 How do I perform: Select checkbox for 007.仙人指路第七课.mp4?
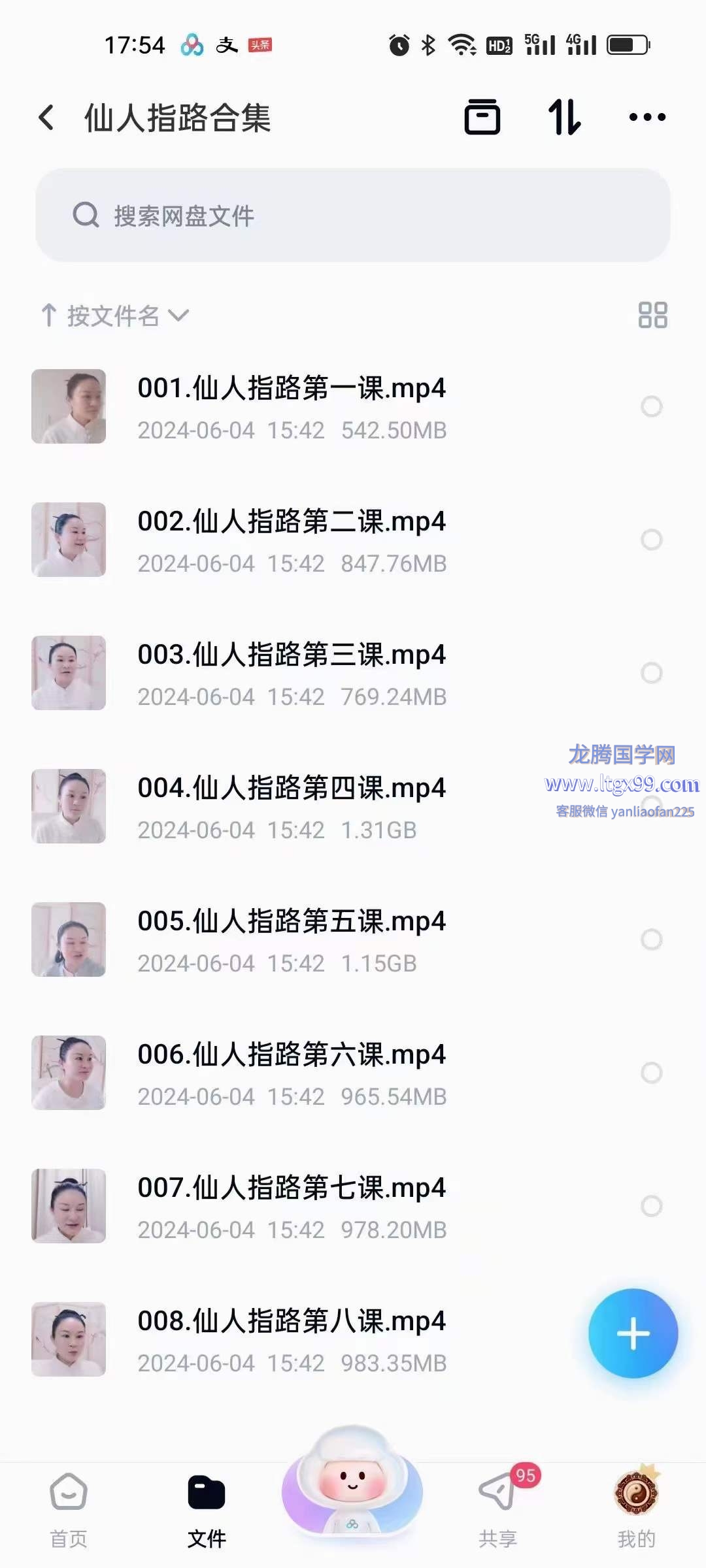click(x=651, y=1206)
